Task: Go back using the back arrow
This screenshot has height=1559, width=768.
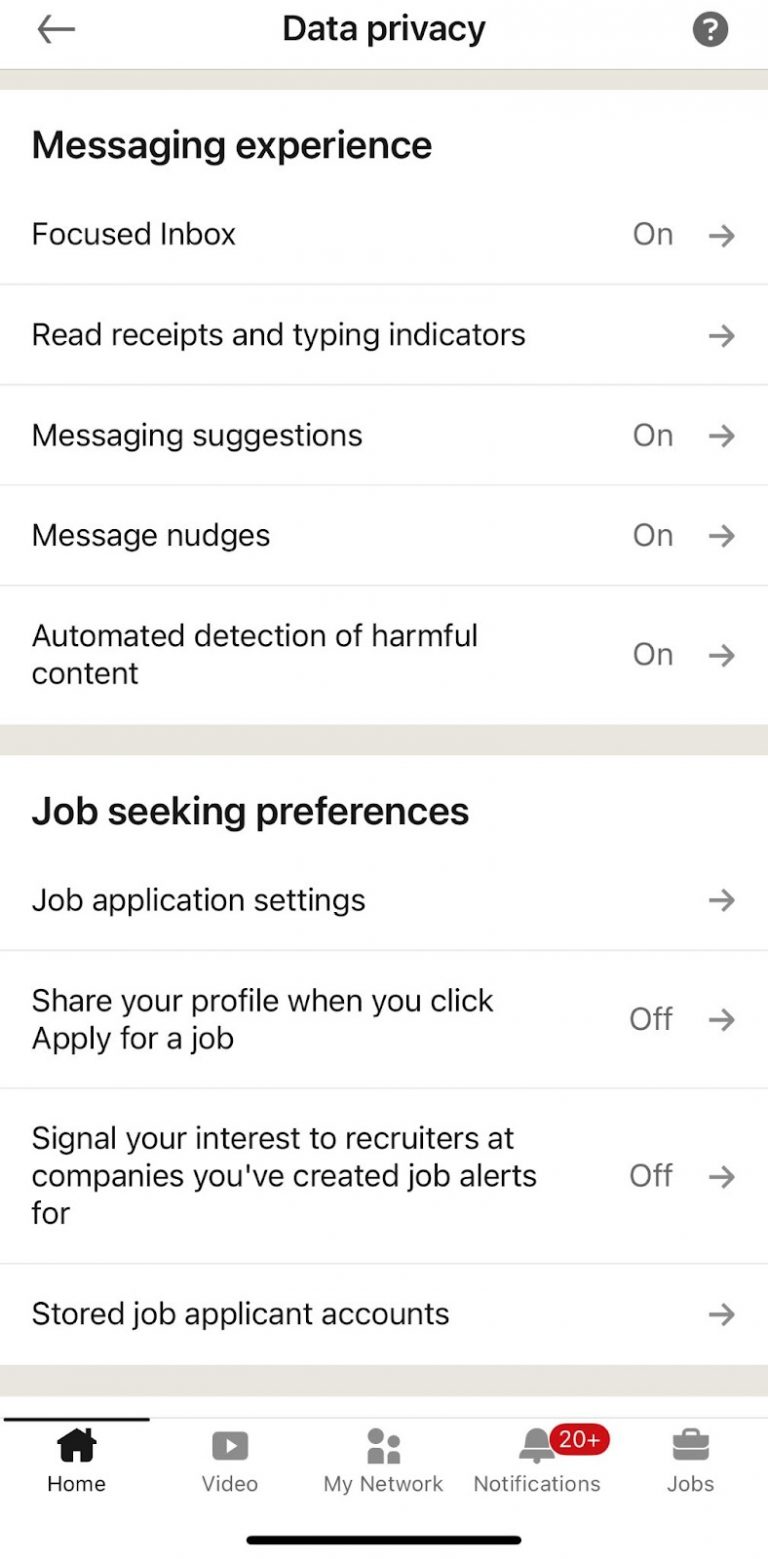Action: click(55, 28)
